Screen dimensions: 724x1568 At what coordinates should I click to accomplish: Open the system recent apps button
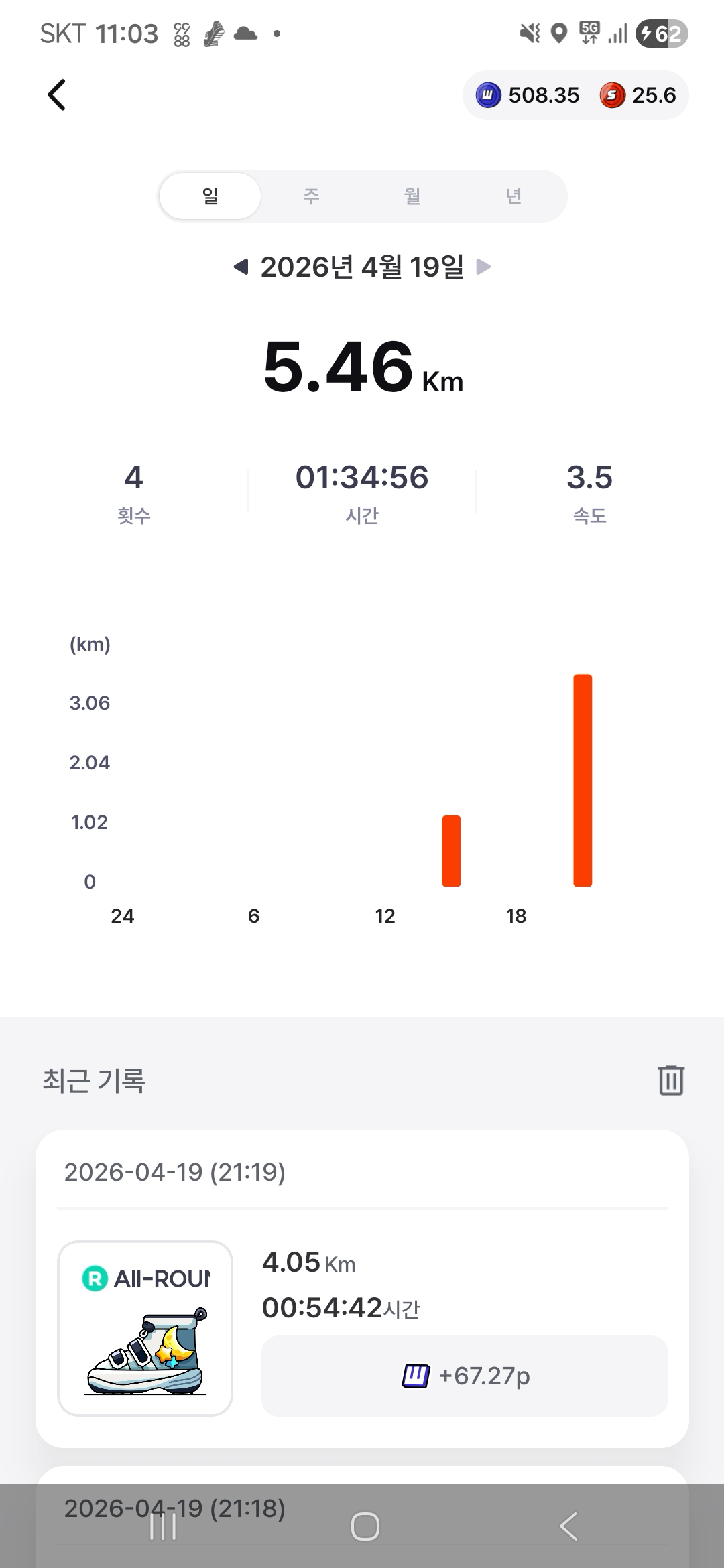click(163, 1526)
